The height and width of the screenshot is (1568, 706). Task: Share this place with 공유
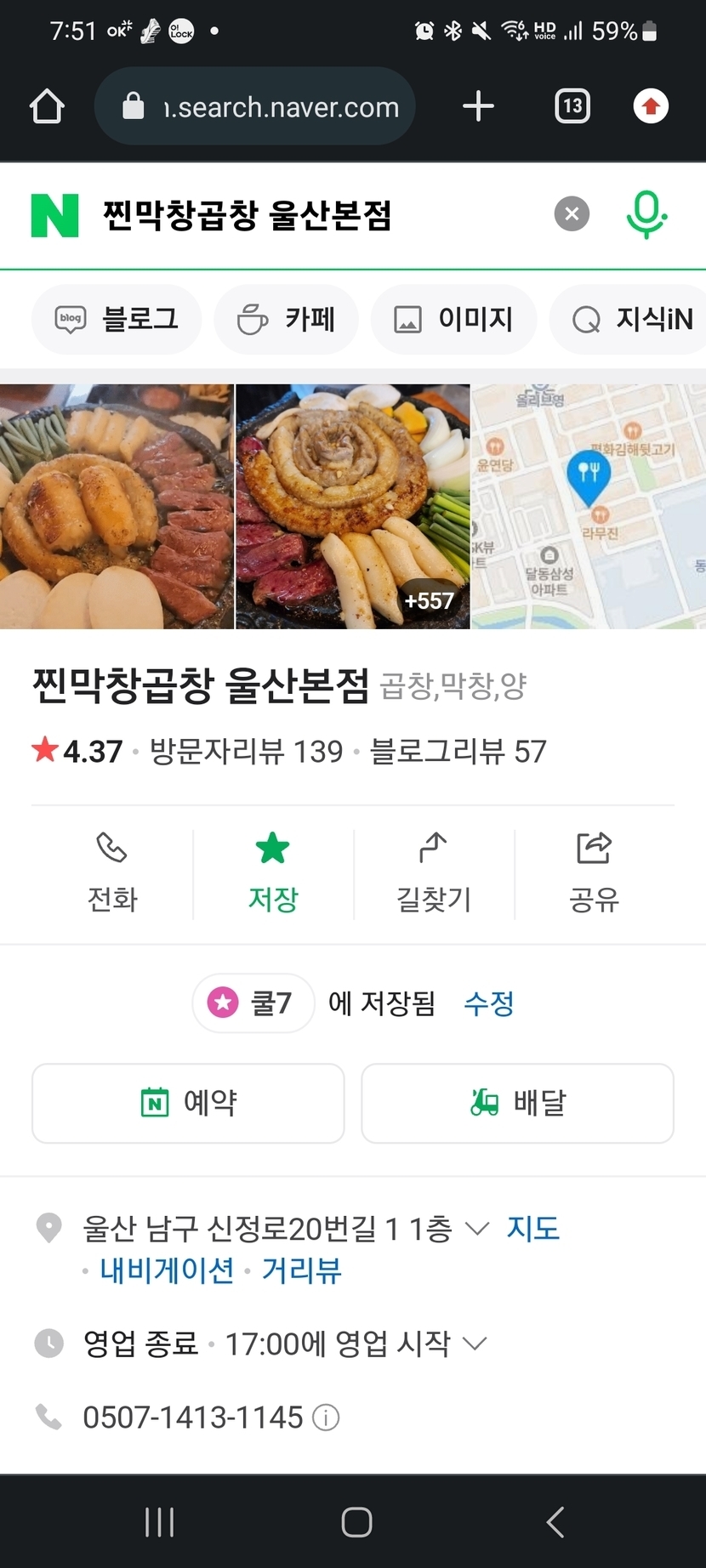coord(594,872)
